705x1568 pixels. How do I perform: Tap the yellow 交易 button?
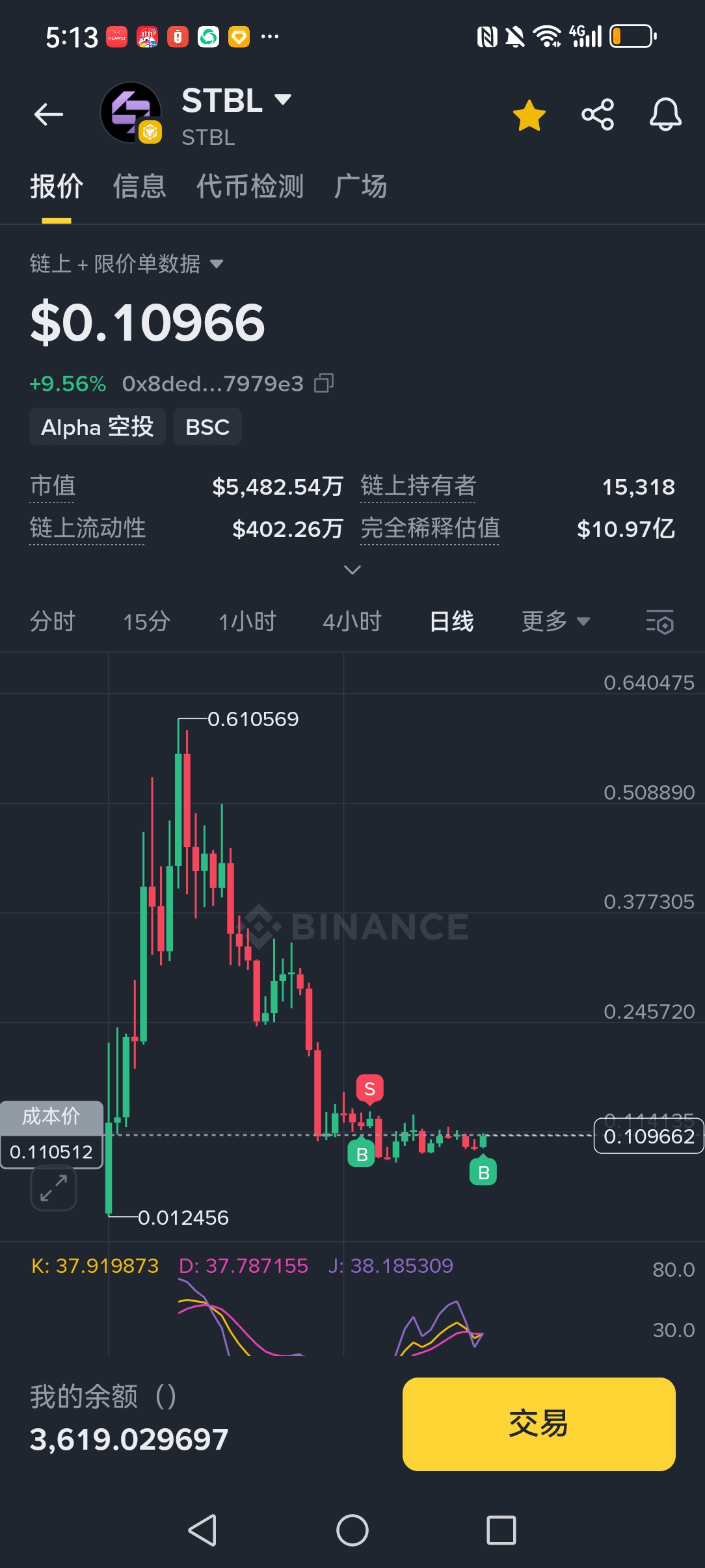coord(539,1424)
